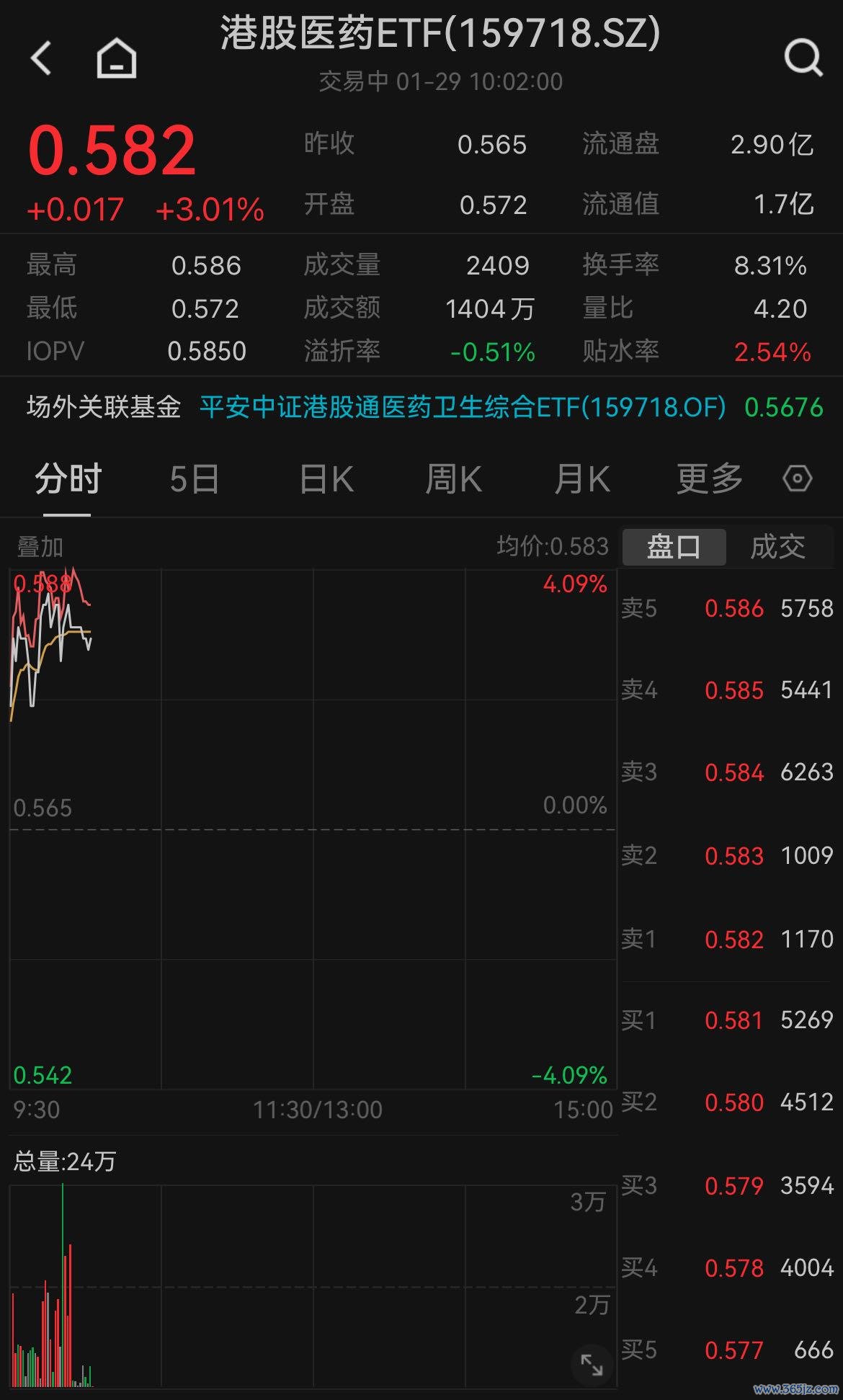Image resolution: width=843 pixels, height=1400 pixels.
Task: Select the 盘口 order book tab
Action: (673, 547)
